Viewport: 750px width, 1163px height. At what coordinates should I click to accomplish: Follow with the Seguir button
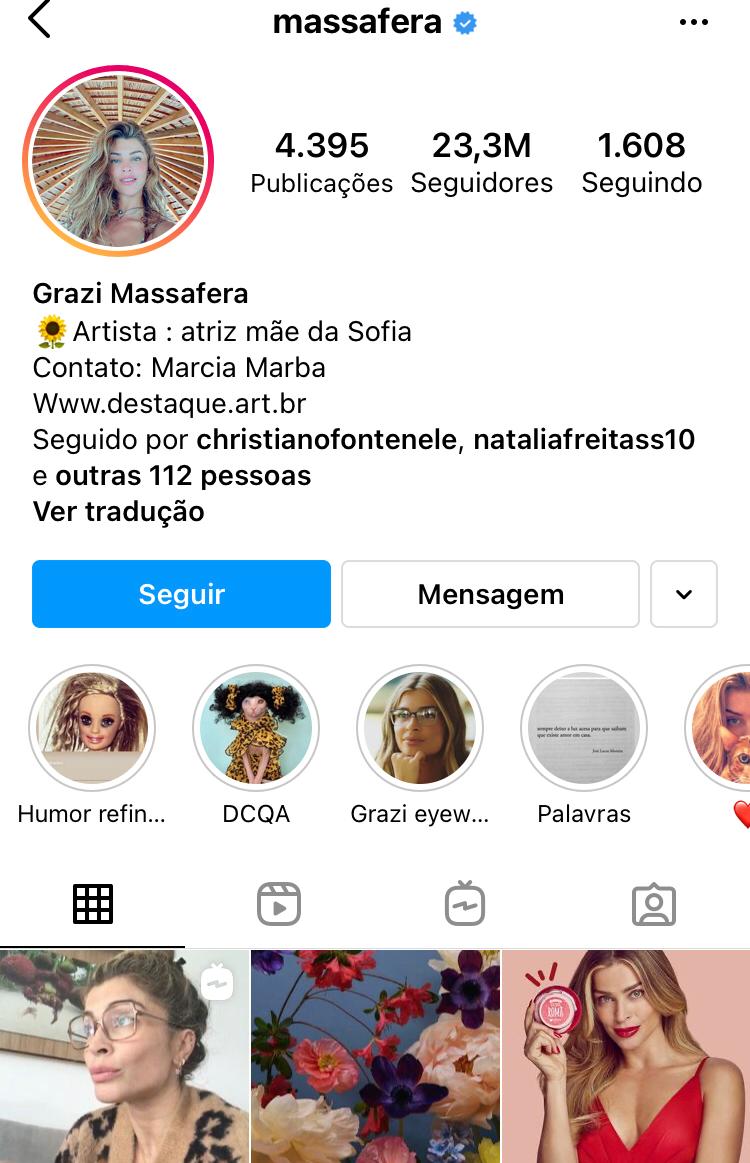click(181, 594)
